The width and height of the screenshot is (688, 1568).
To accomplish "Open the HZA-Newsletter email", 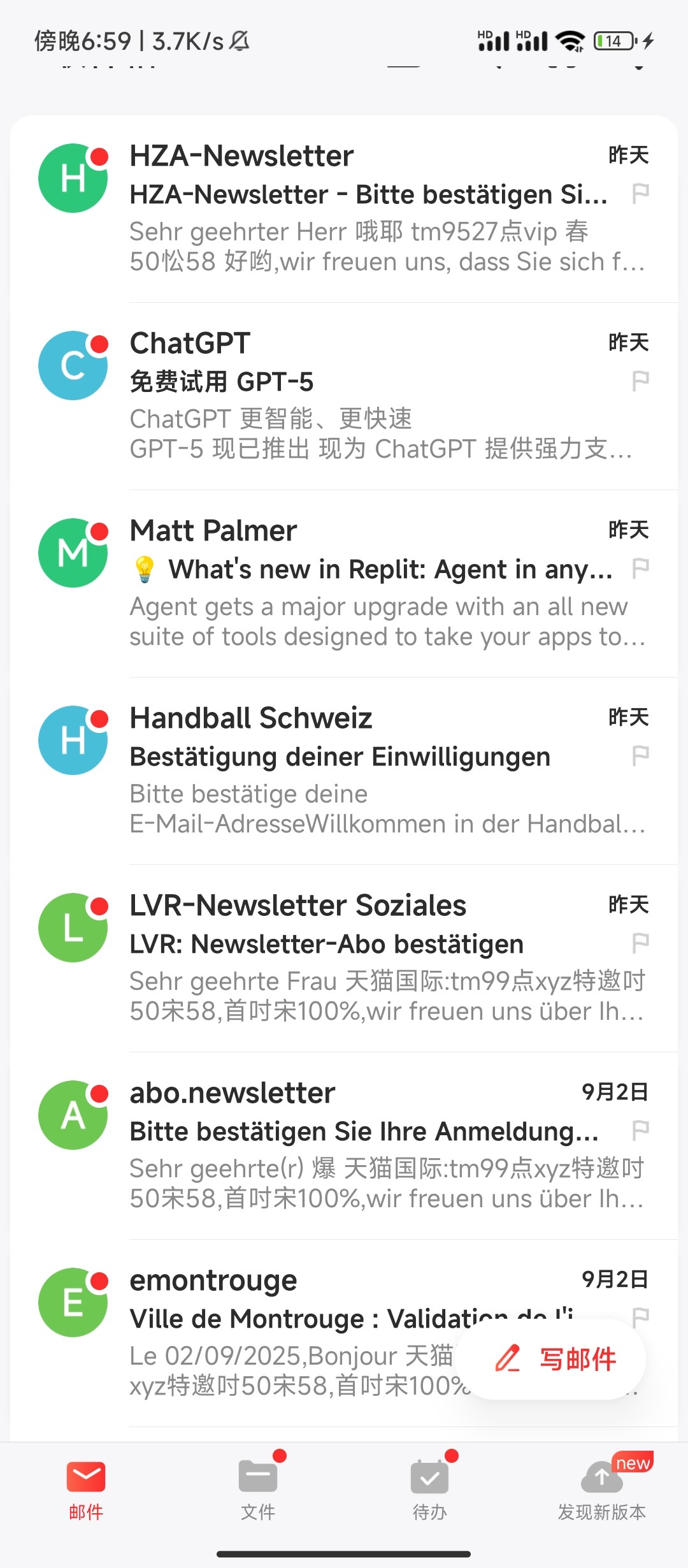I will [368, 208].
